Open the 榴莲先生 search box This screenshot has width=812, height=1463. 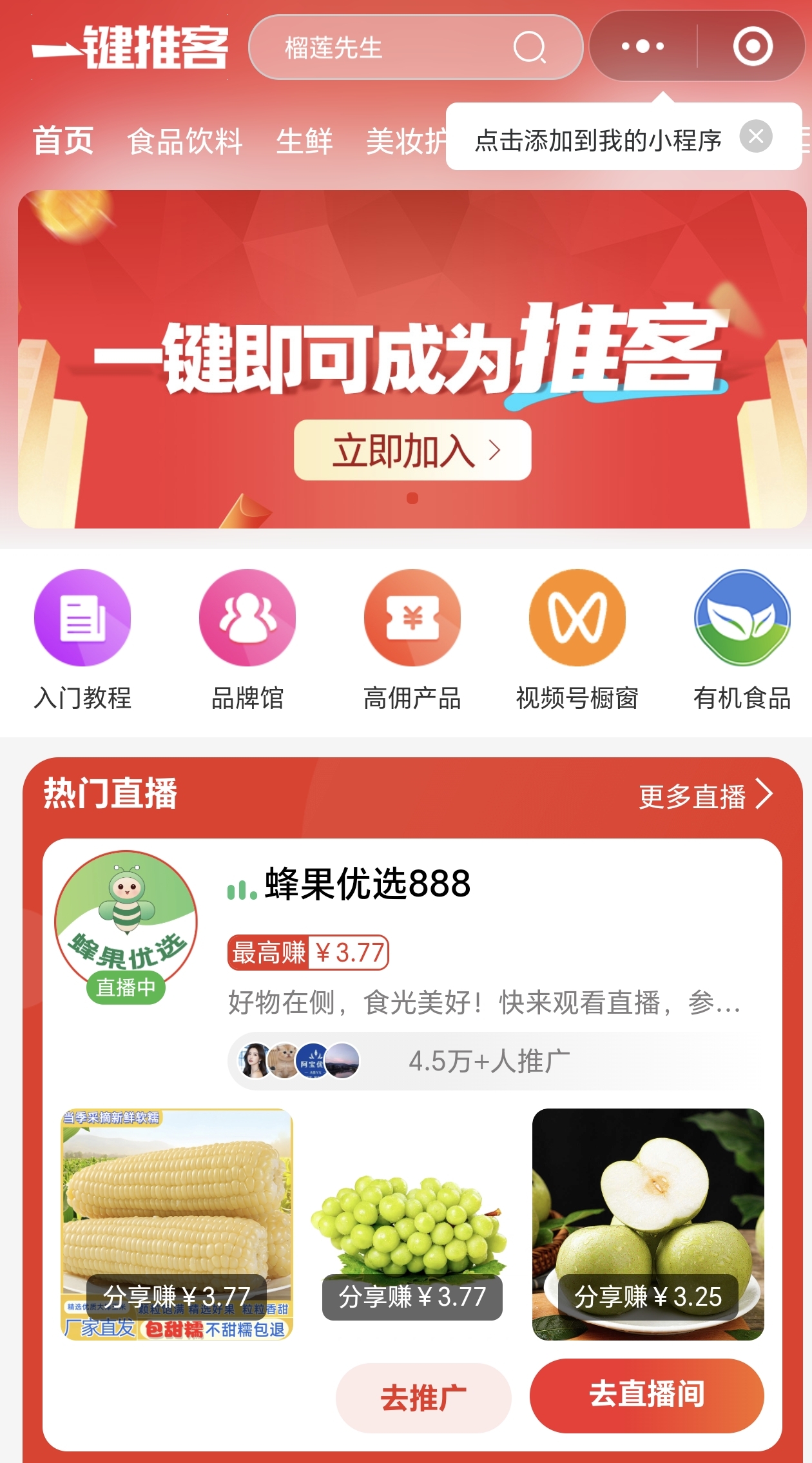(400, 47)
